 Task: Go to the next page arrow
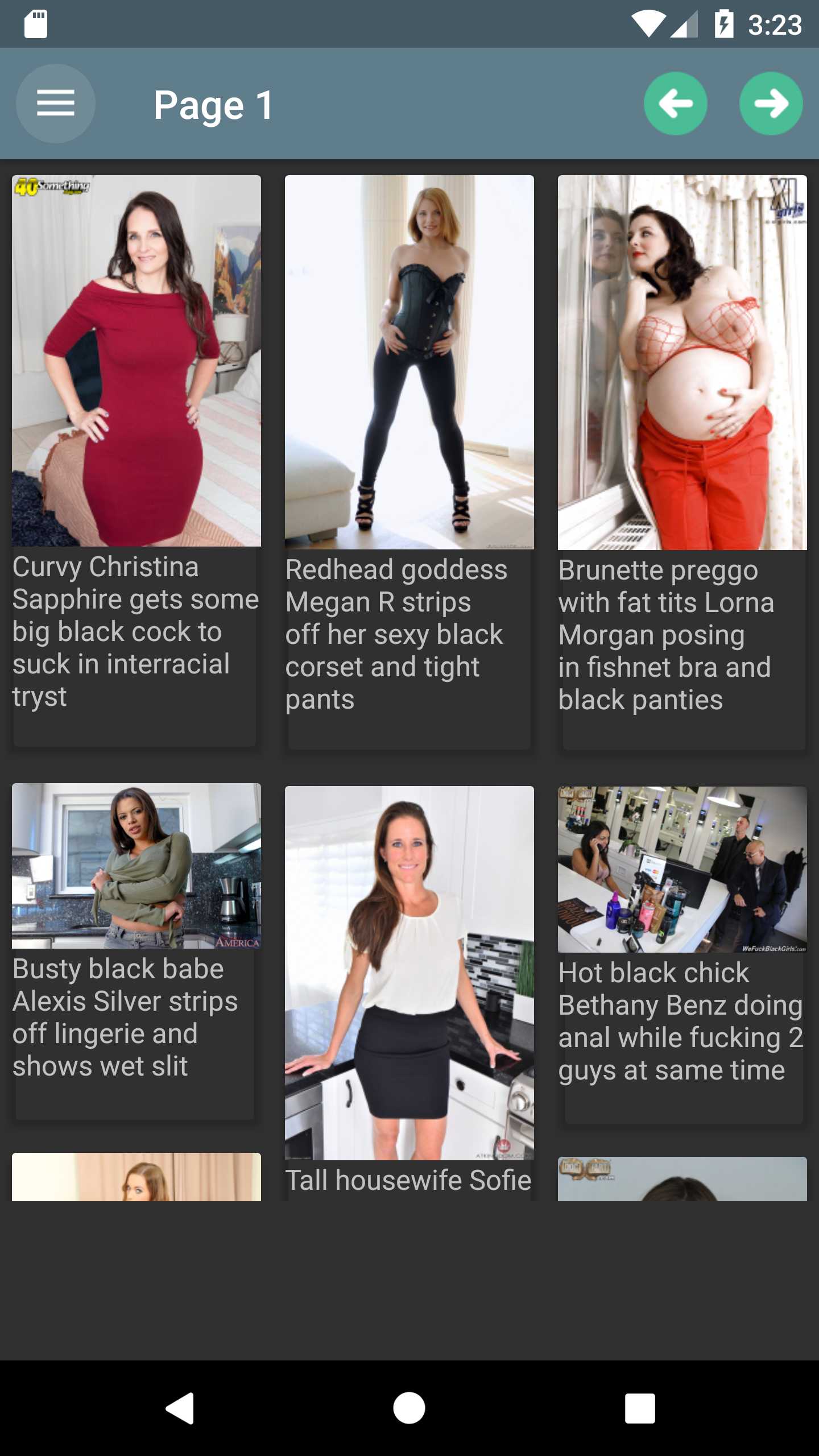[x=771, y=104]
